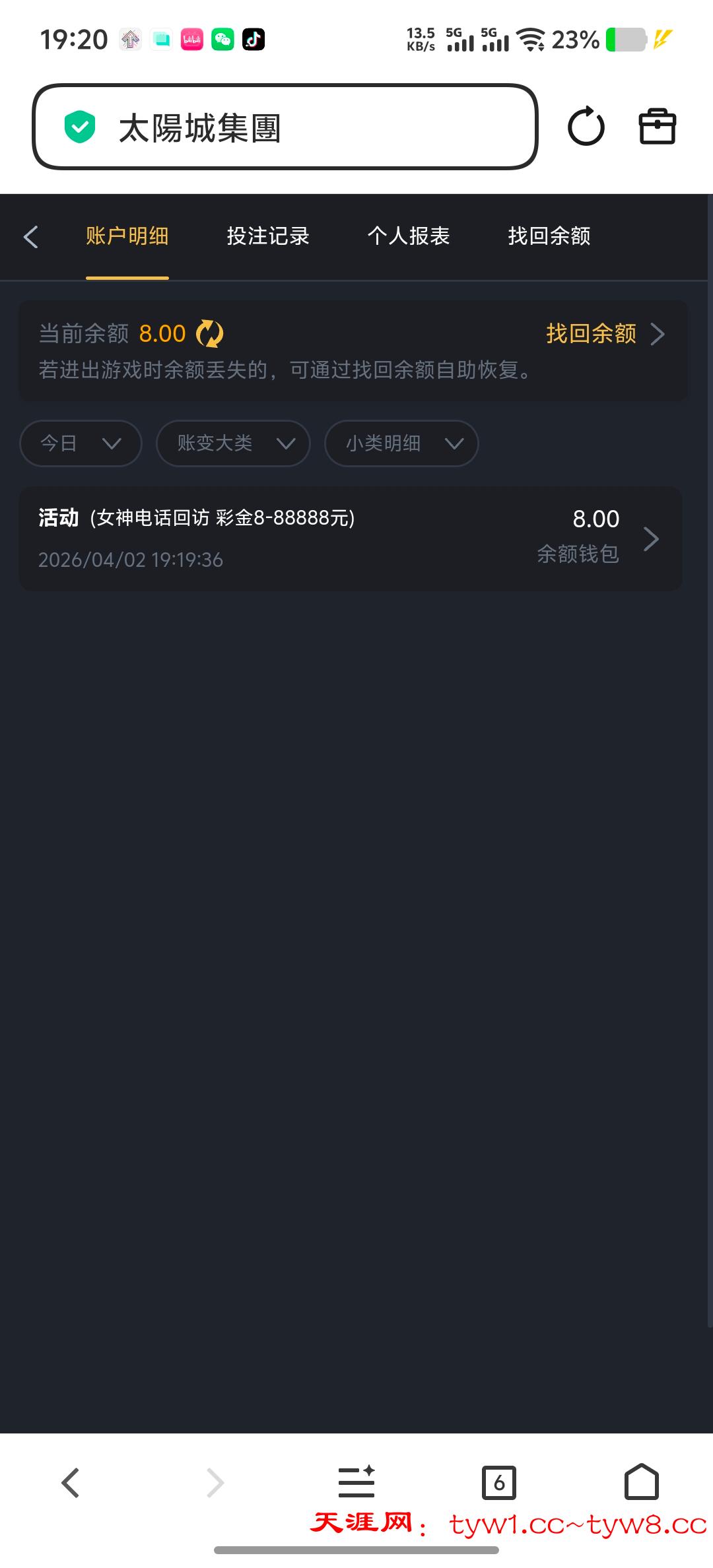Open the 找回余额 link in balance card

click(604, 334)
